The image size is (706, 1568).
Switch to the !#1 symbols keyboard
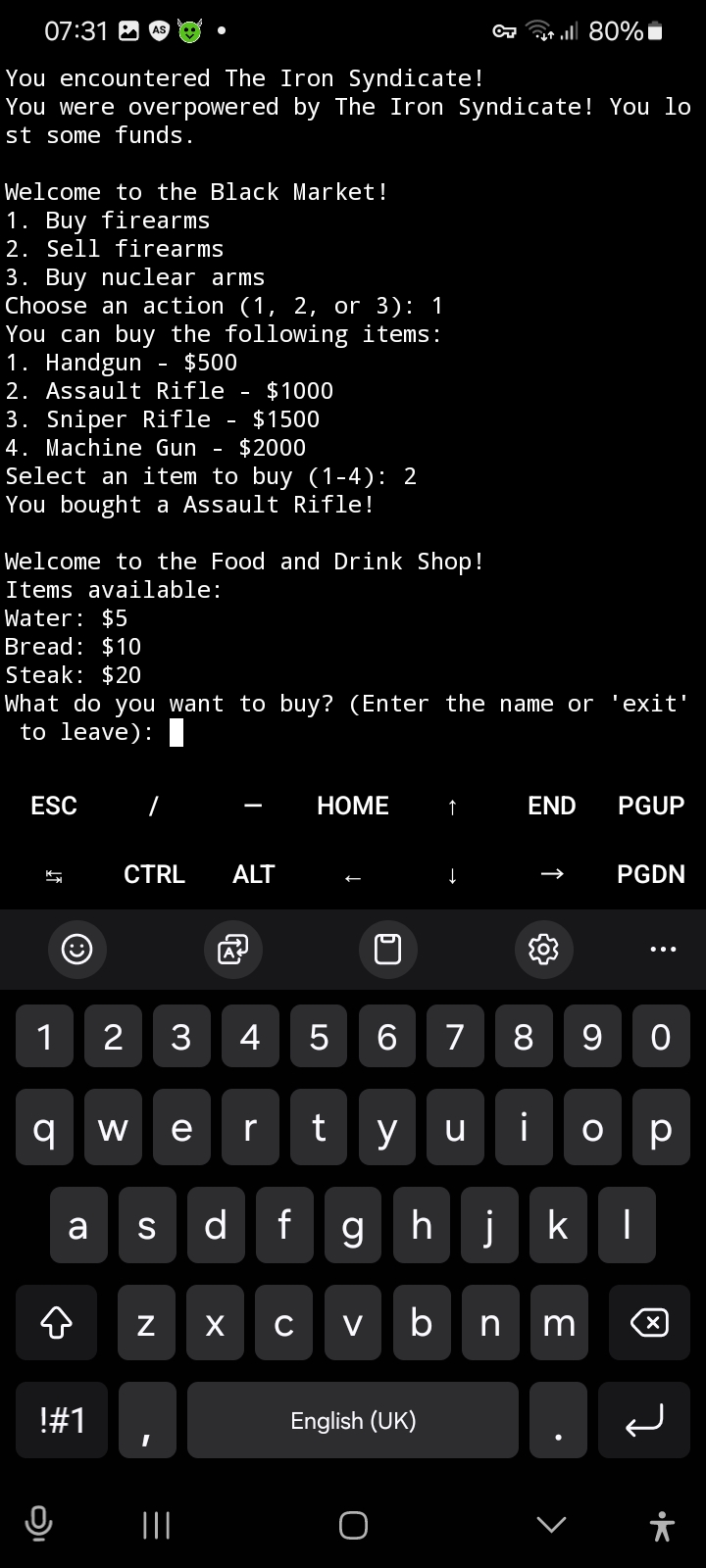click(x=63, y=1420)
